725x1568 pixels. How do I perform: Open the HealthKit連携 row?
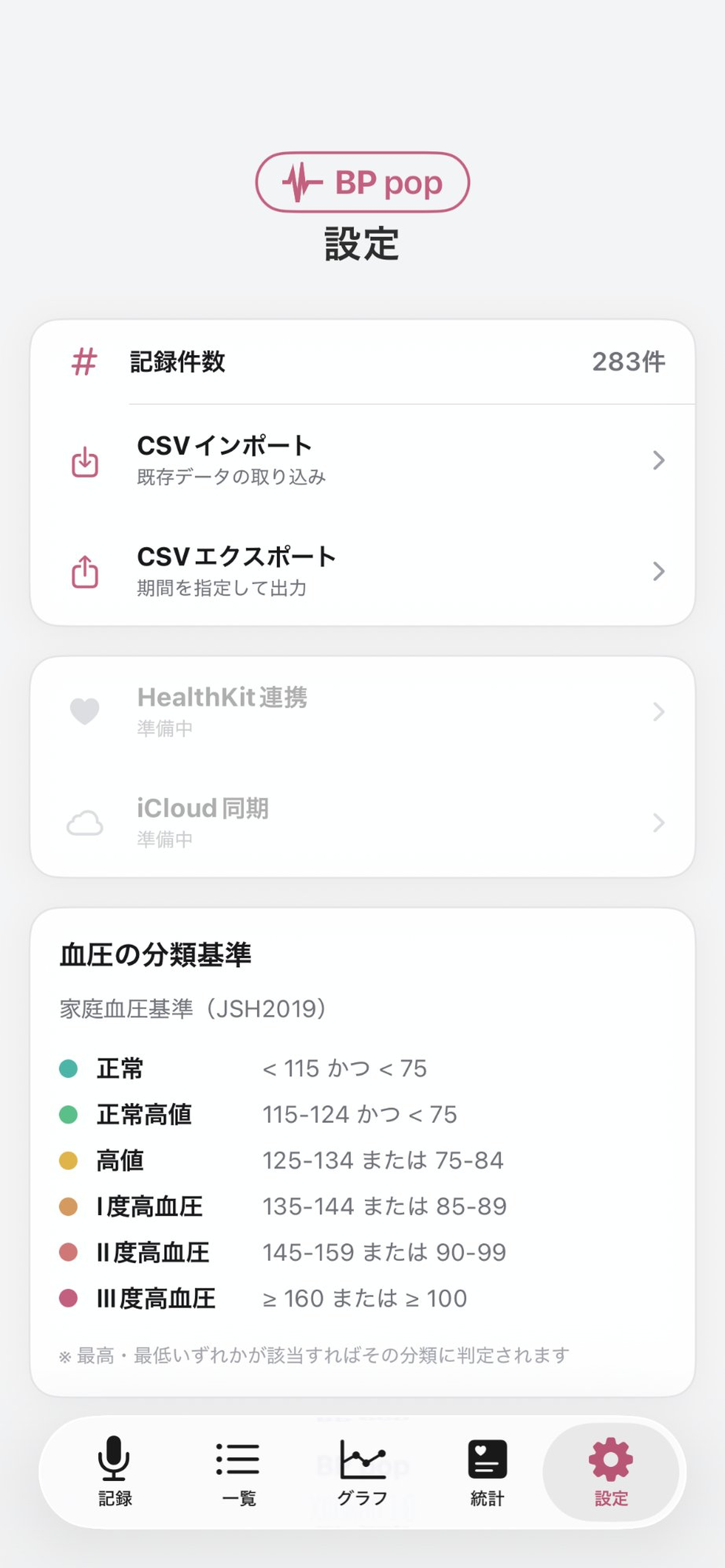pos(362,712)
